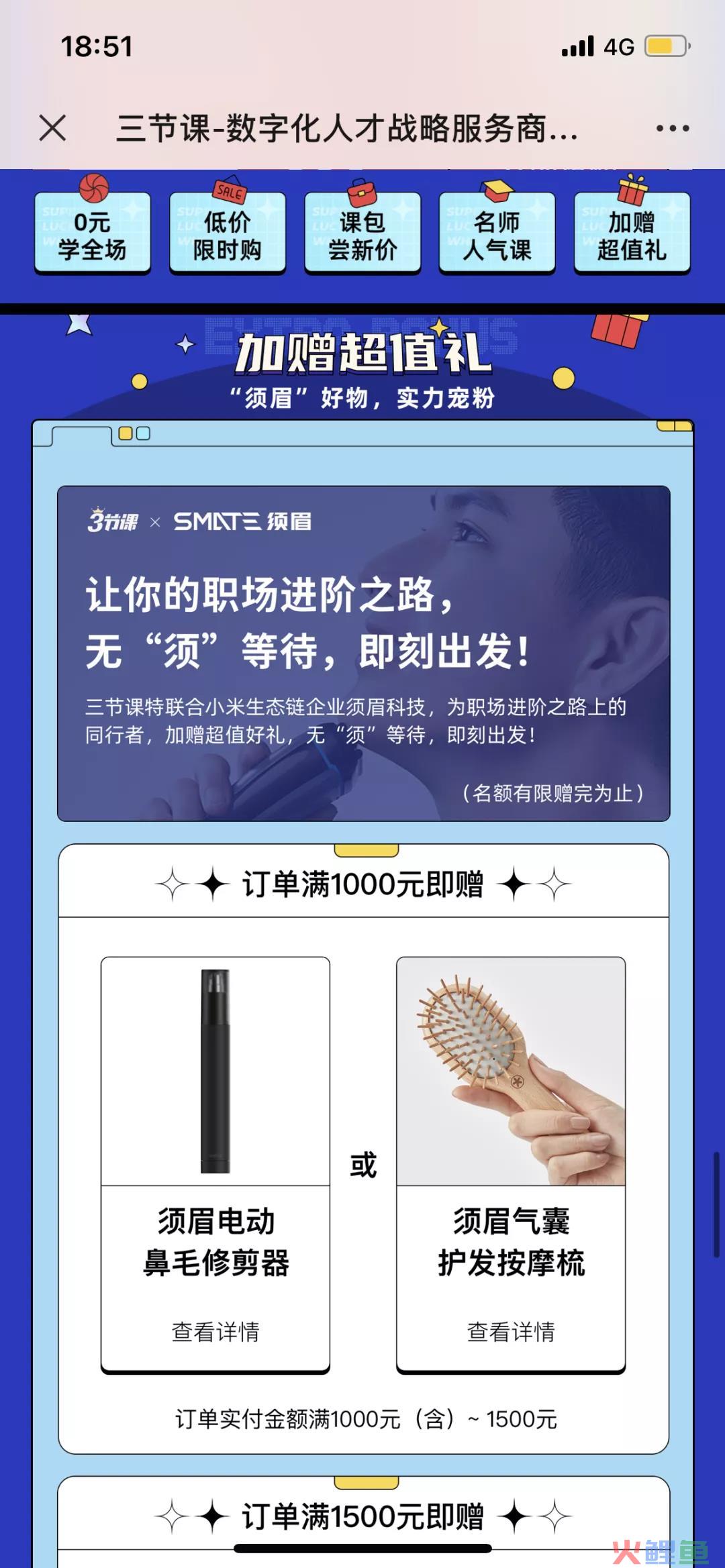Select the 课包尝新价 tab
Viewport: 725px width, 1568px height.
[362, 235]
